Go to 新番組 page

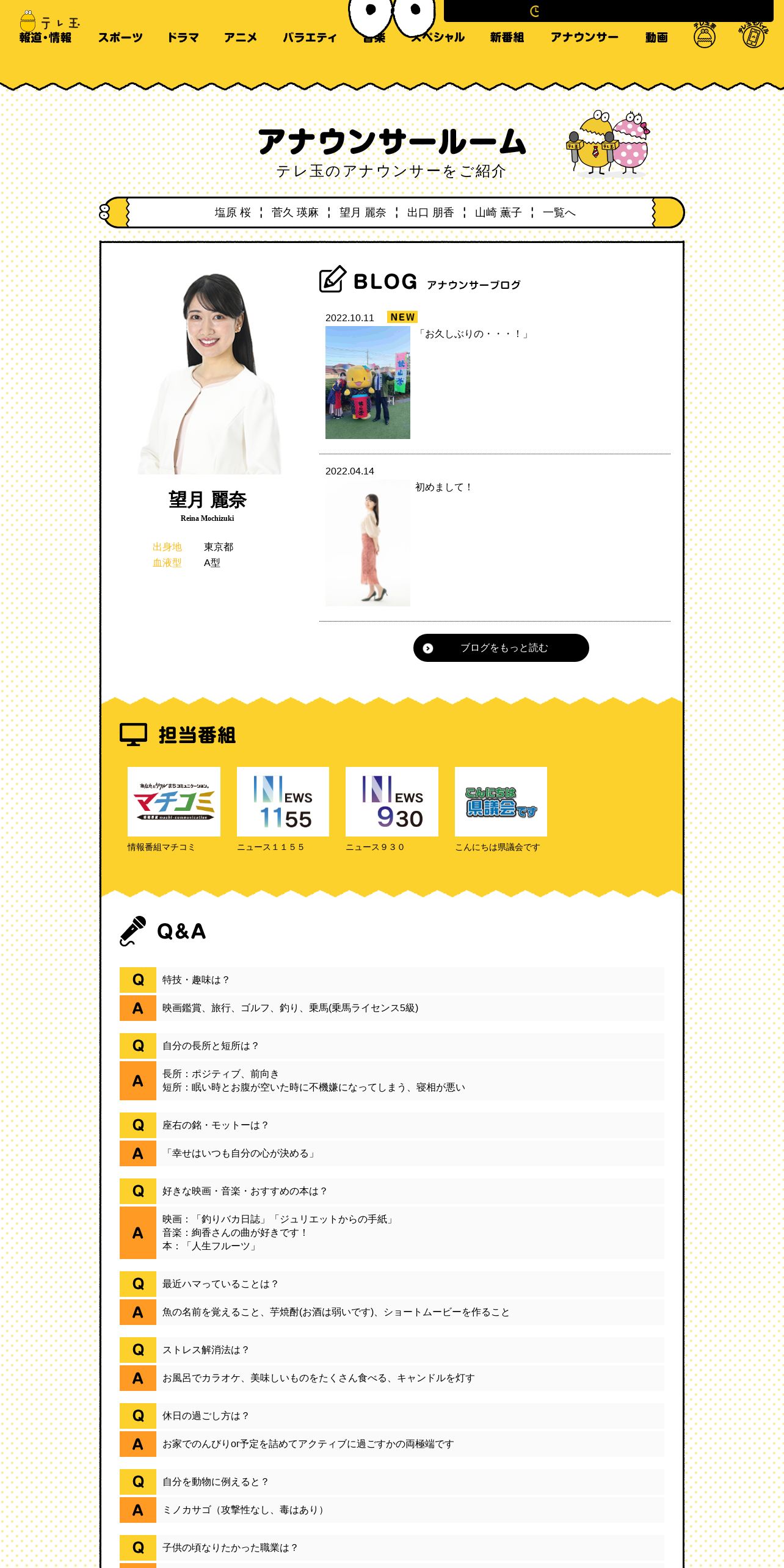tap(507, 37)
